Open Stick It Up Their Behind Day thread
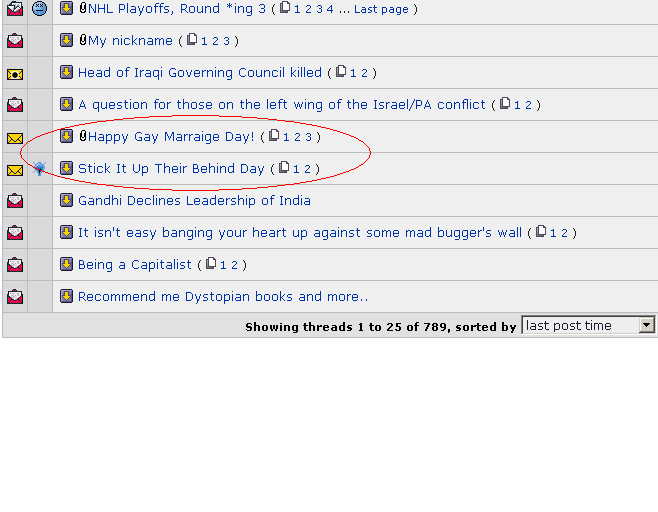The image size is (658, 512). pyautogui.click(x=171, y=169)
